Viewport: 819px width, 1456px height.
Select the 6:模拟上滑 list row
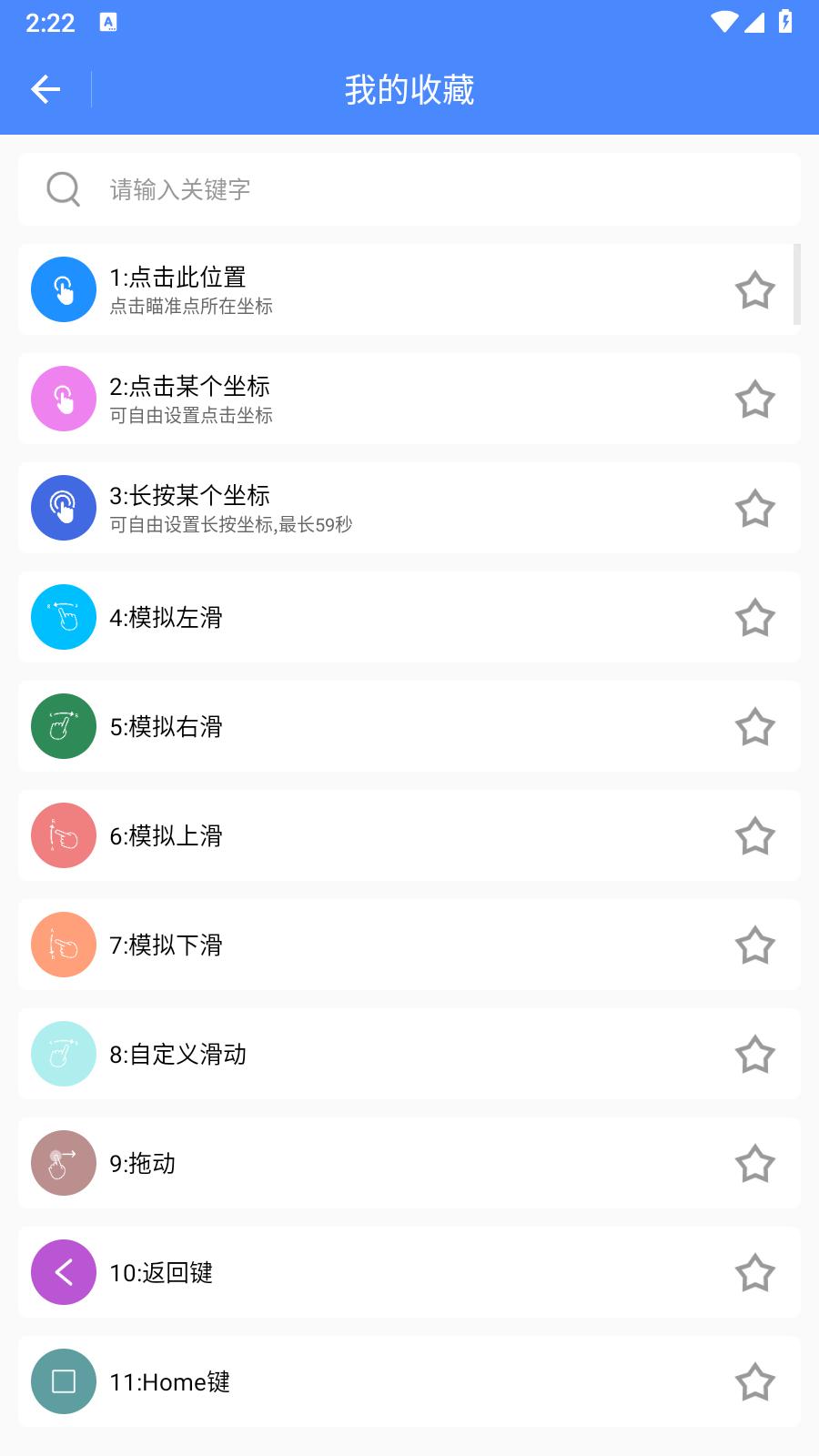coord(409,835)
